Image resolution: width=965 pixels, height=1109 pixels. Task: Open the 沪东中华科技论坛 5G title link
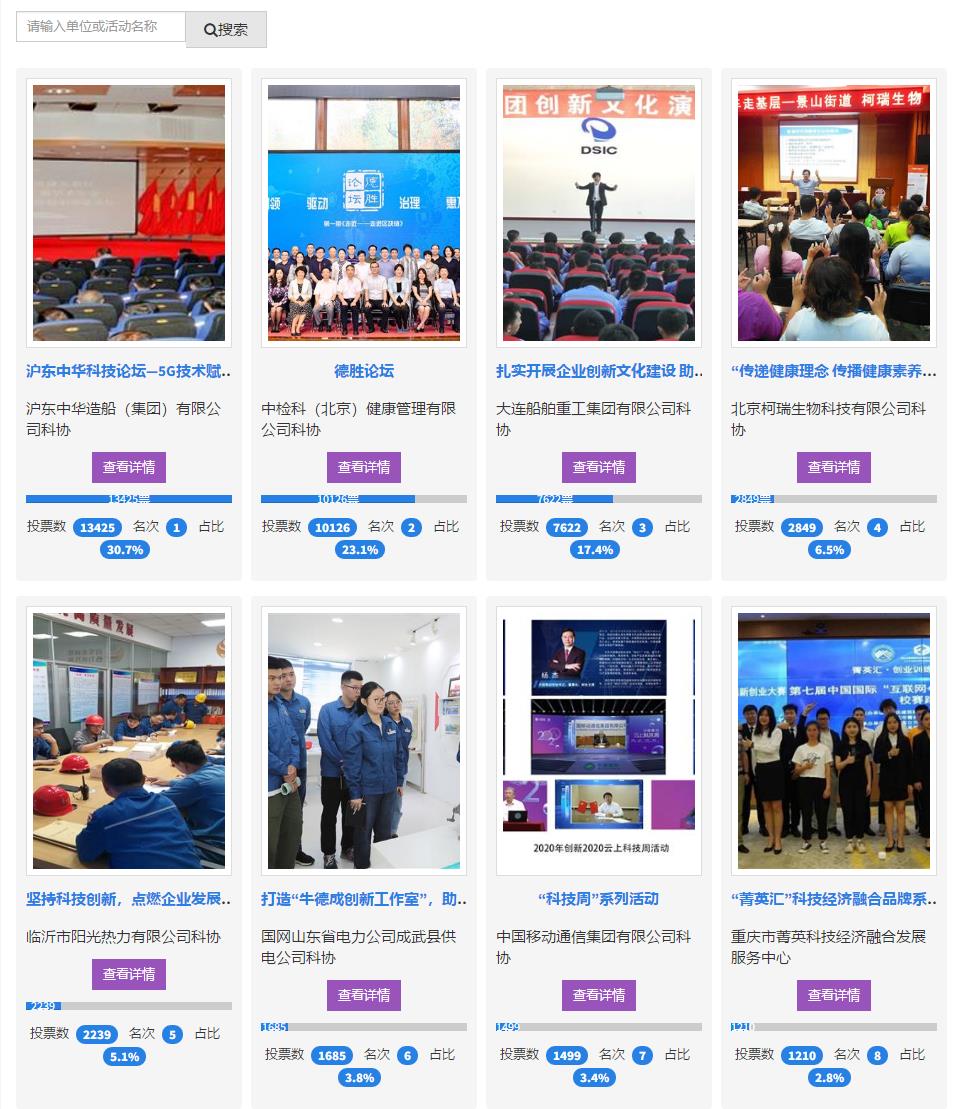click(129, 371)
